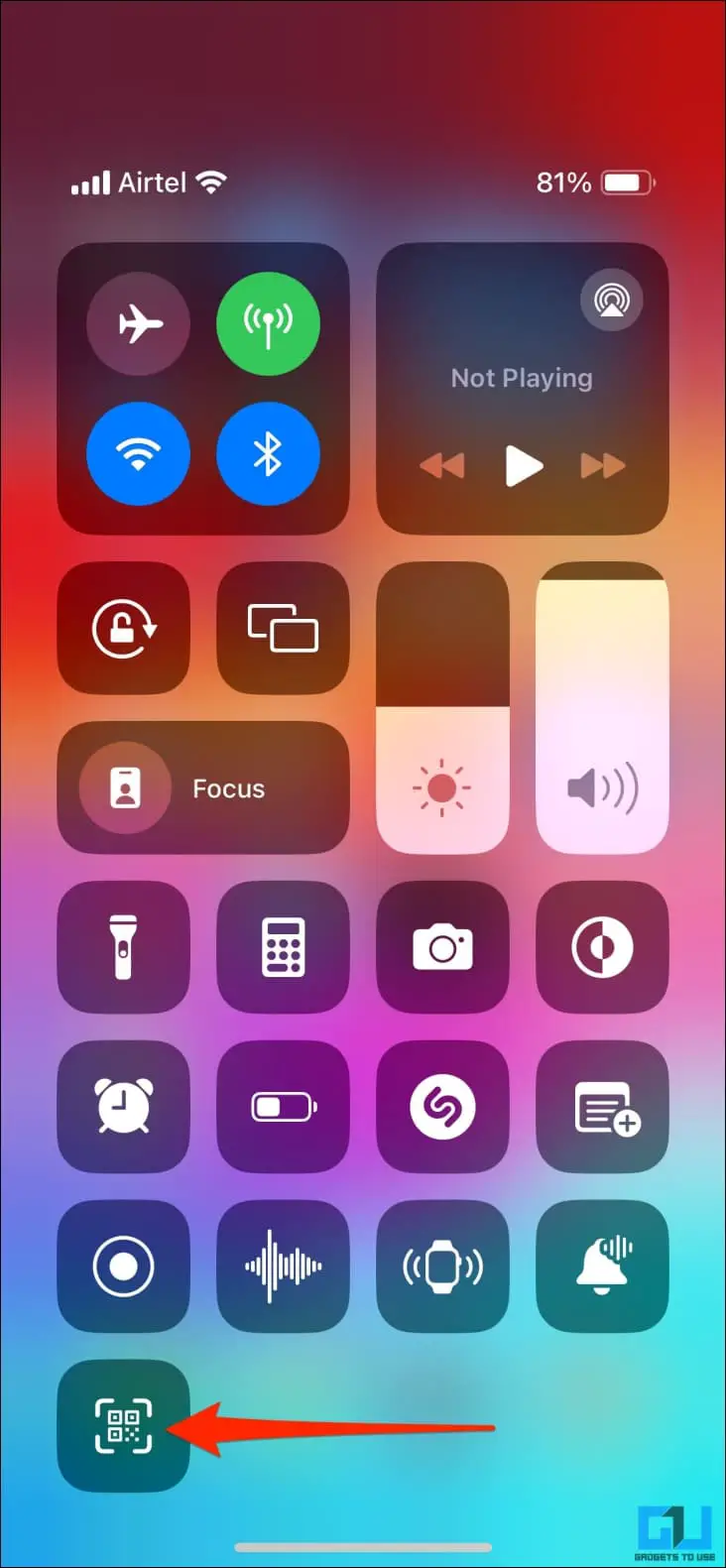Disable the Wi-Fi toggle

139,454
